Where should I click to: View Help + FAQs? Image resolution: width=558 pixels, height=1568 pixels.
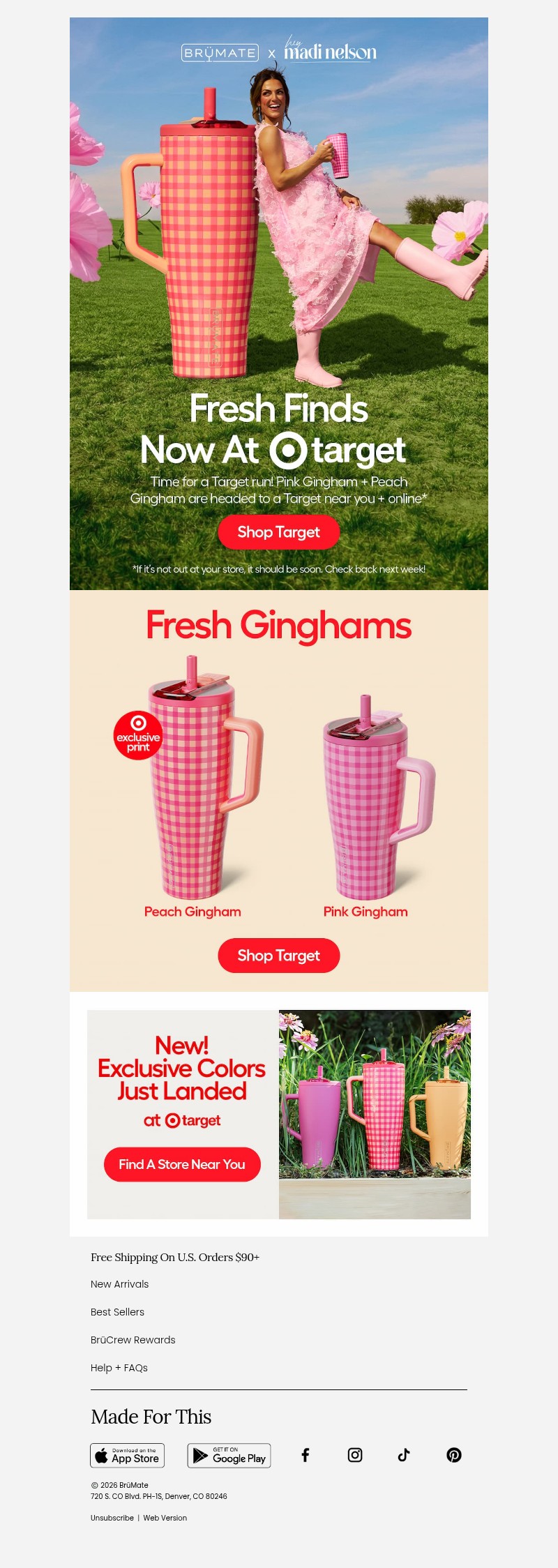point(119,1368)
